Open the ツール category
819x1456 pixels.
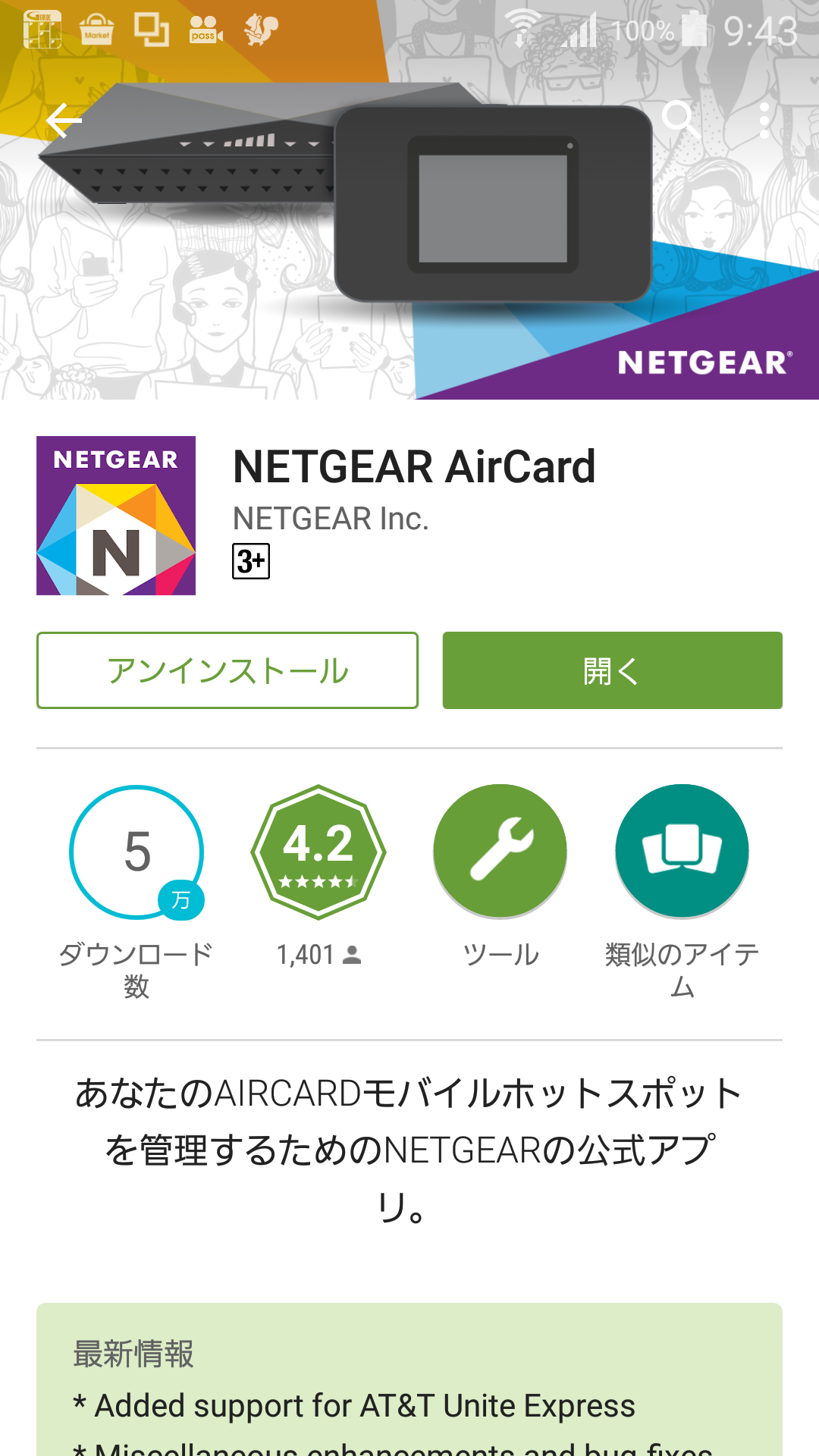pyautogui.click(x=500, y=852)
